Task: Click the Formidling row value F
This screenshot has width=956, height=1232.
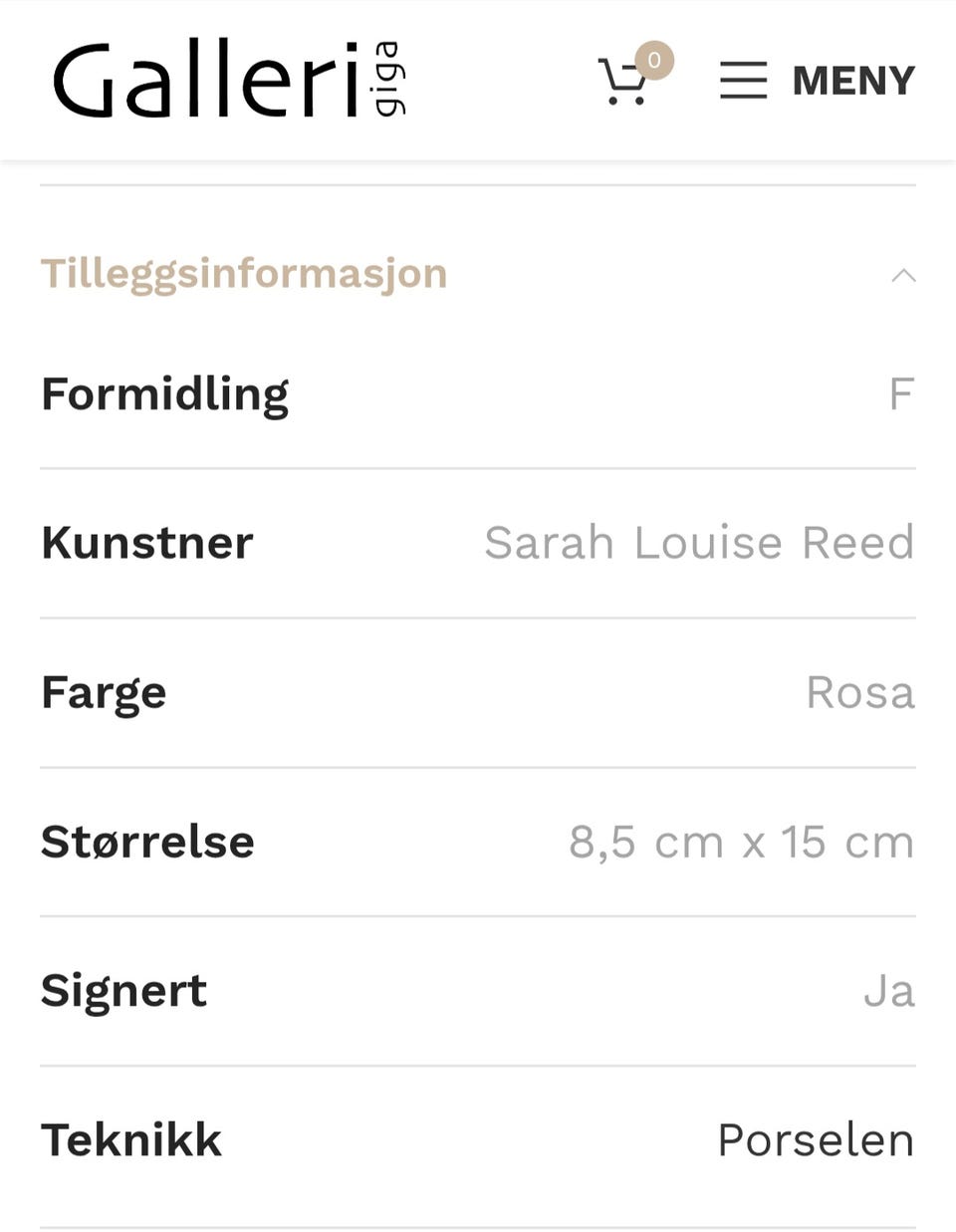Action: 904,392
